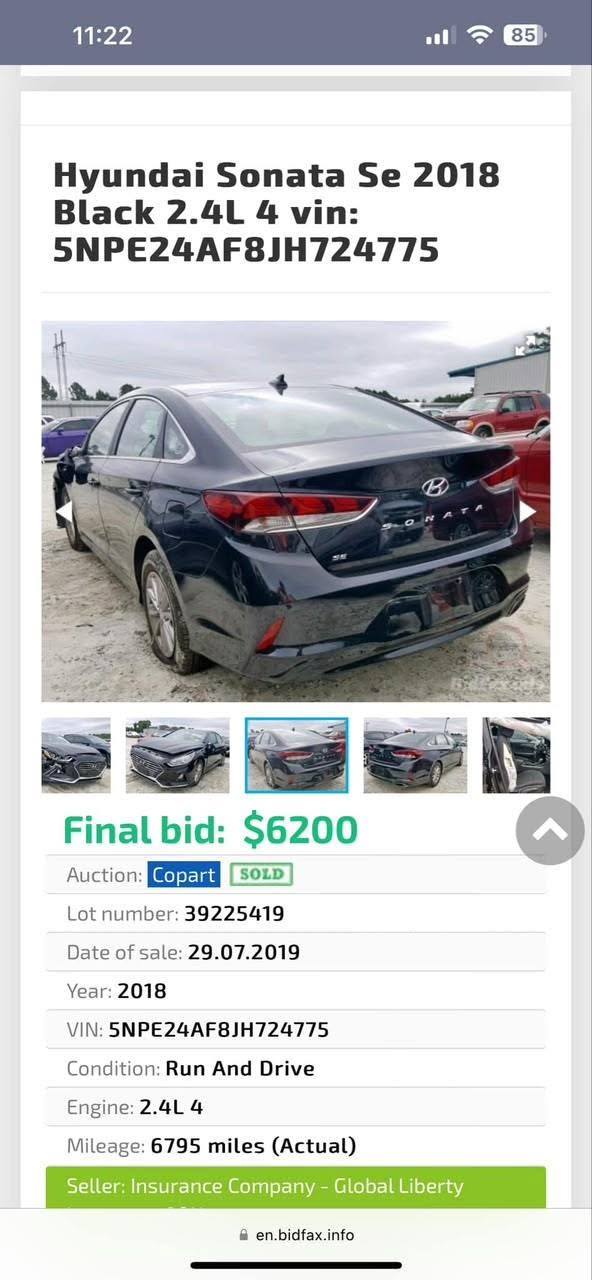Select the second front-view thumbnail

point(177,755)
